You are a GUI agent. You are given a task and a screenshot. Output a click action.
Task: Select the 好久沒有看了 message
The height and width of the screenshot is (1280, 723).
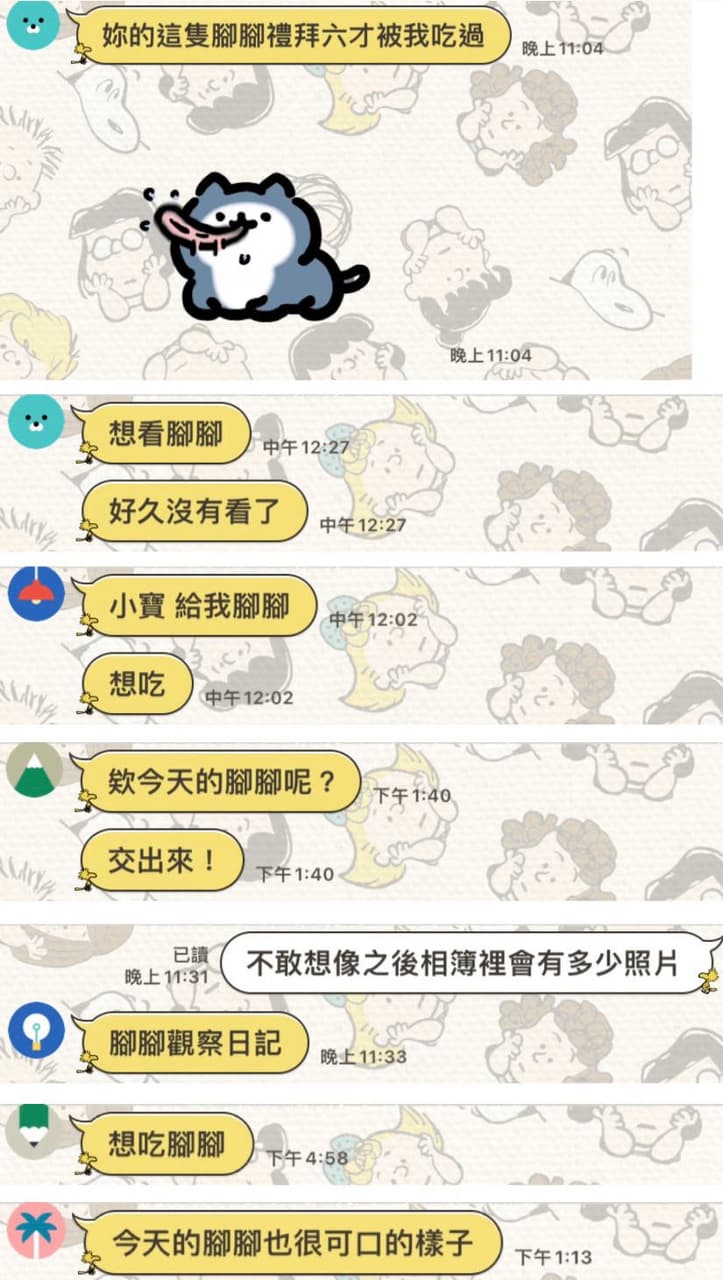196,511
